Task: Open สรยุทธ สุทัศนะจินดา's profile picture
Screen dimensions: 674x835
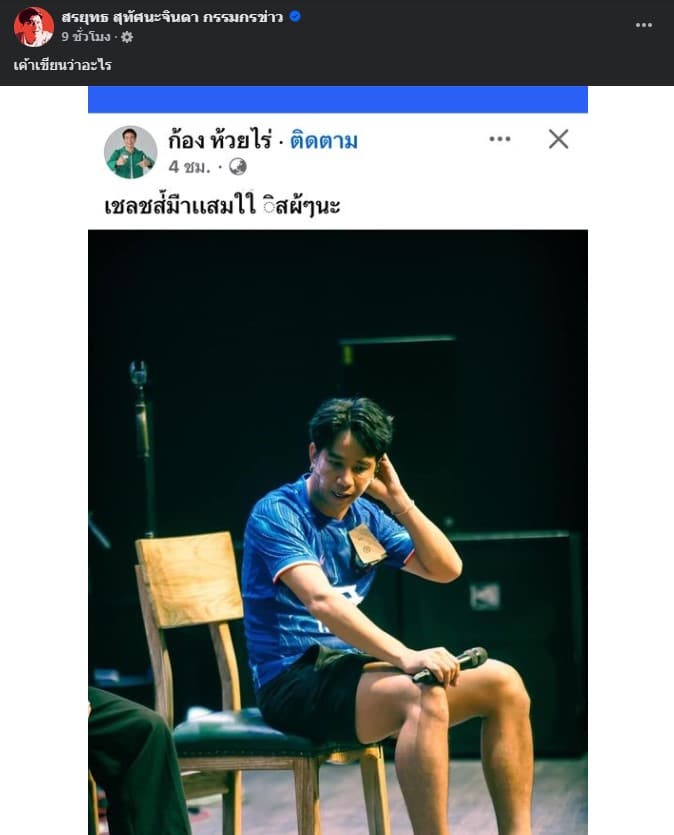Action: tap(34, 27)
